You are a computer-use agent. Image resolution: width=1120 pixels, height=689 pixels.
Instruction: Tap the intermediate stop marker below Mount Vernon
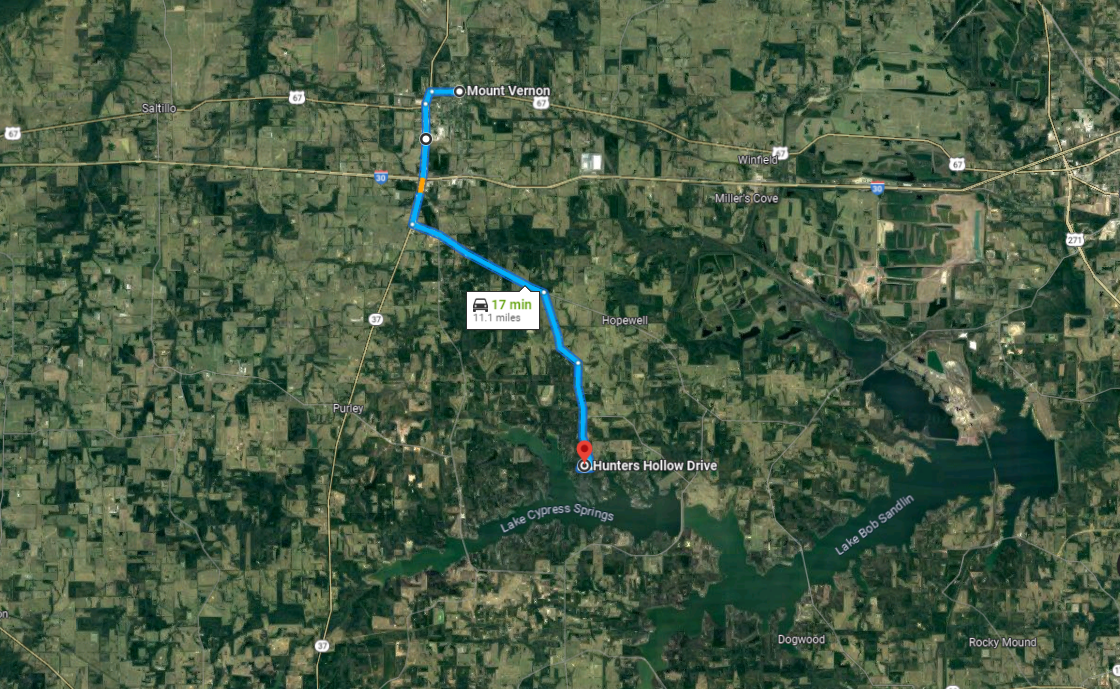pyautogui.click(x=426, y=139)
